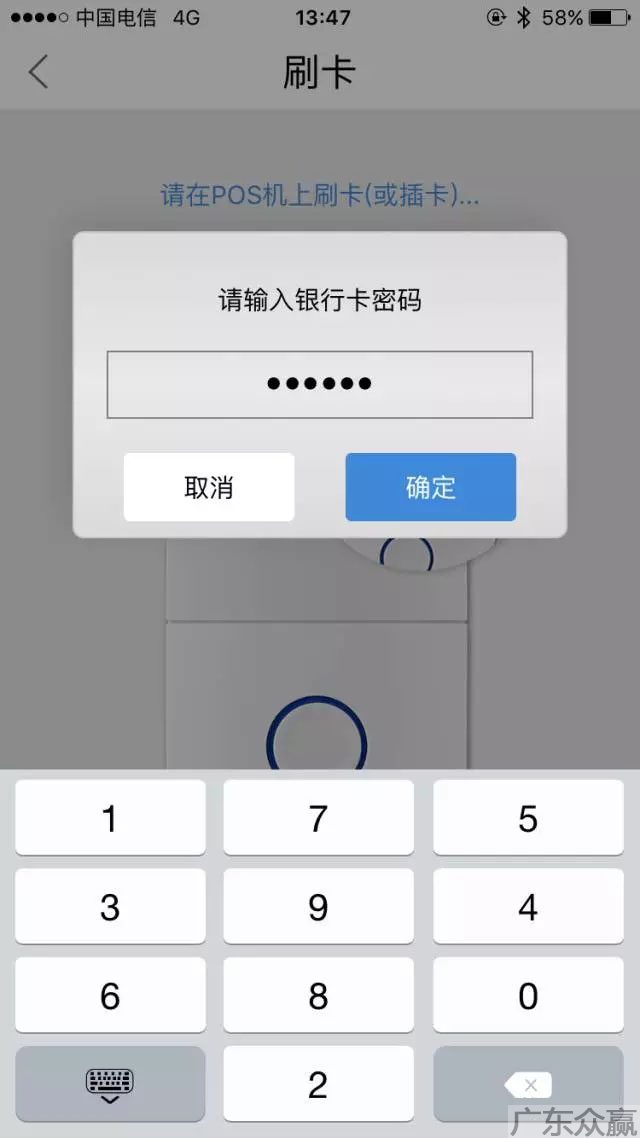Enter digit 6 on the keypad
The image size is (640, 1138).
tap(110, 995)
